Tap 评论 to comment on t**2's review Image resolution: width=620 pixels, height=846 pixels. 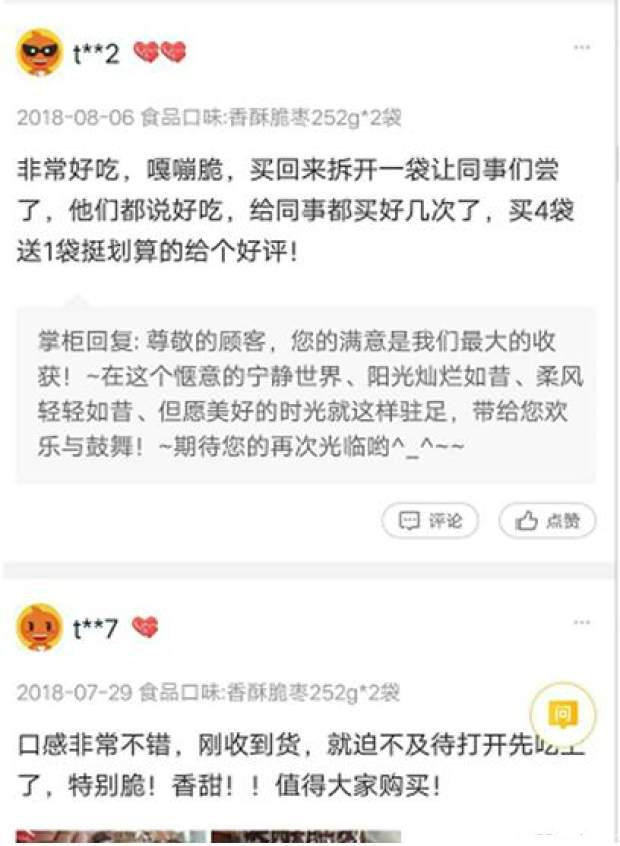click(x=430, y=521)
